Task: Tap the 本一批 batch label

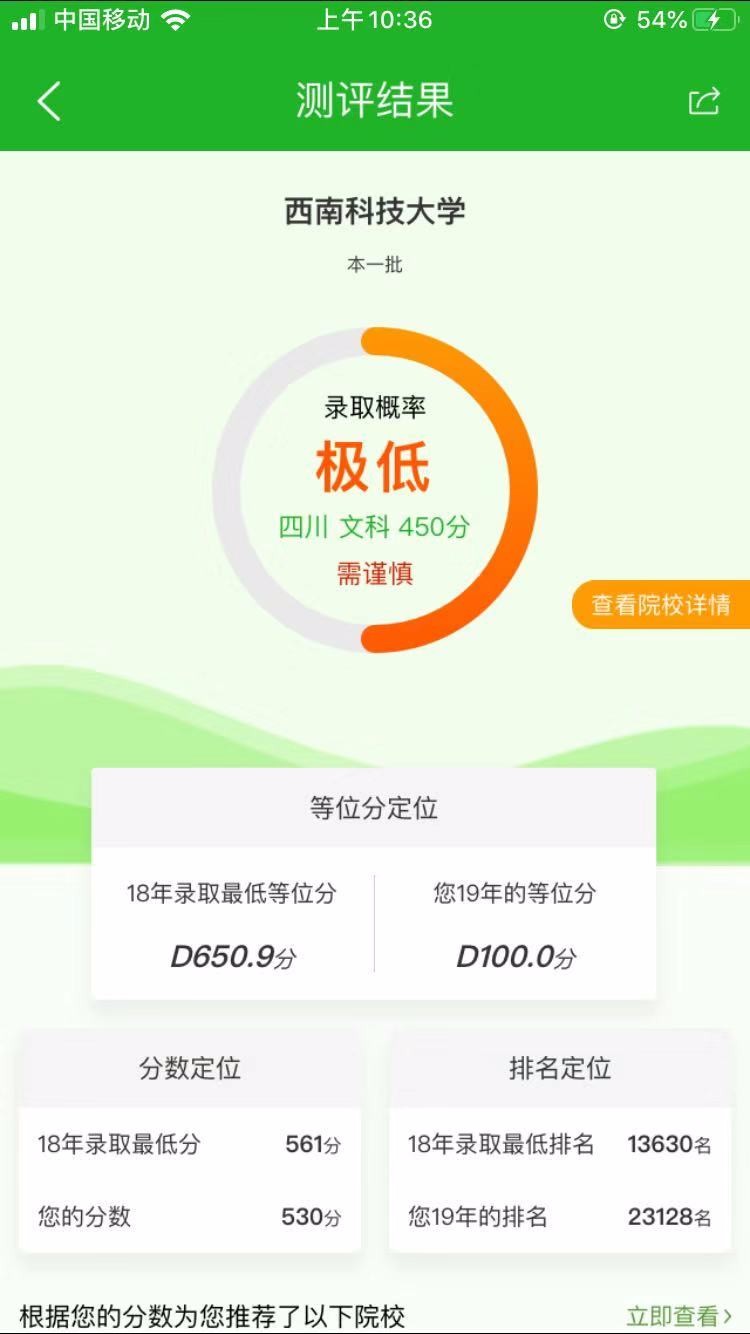Action: click(374, 263)
